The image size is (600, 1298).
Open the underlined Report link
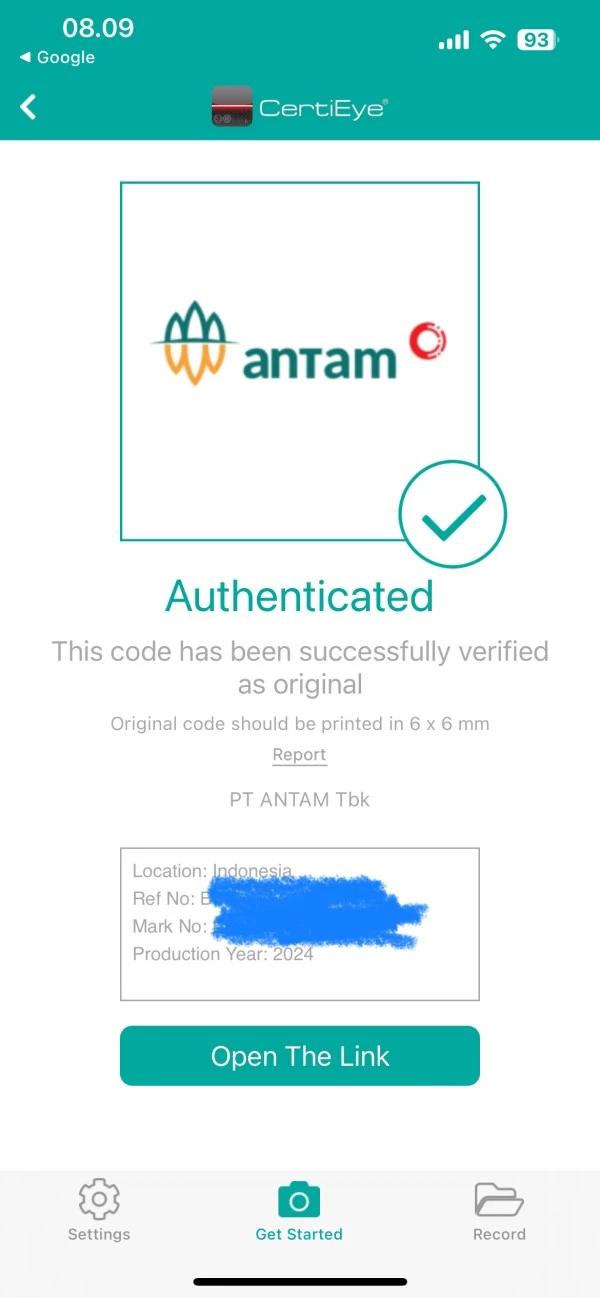tap(299, 755)
